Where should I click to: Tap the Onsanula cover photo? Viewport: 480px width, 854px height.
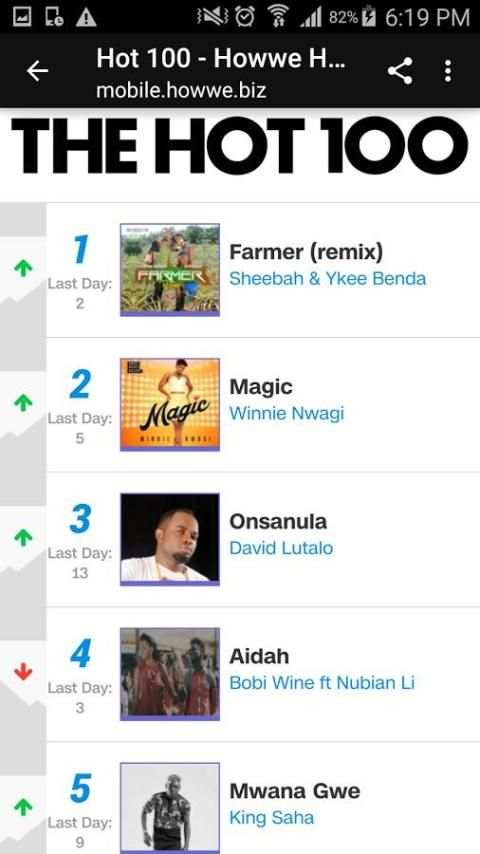click(170, 539)
